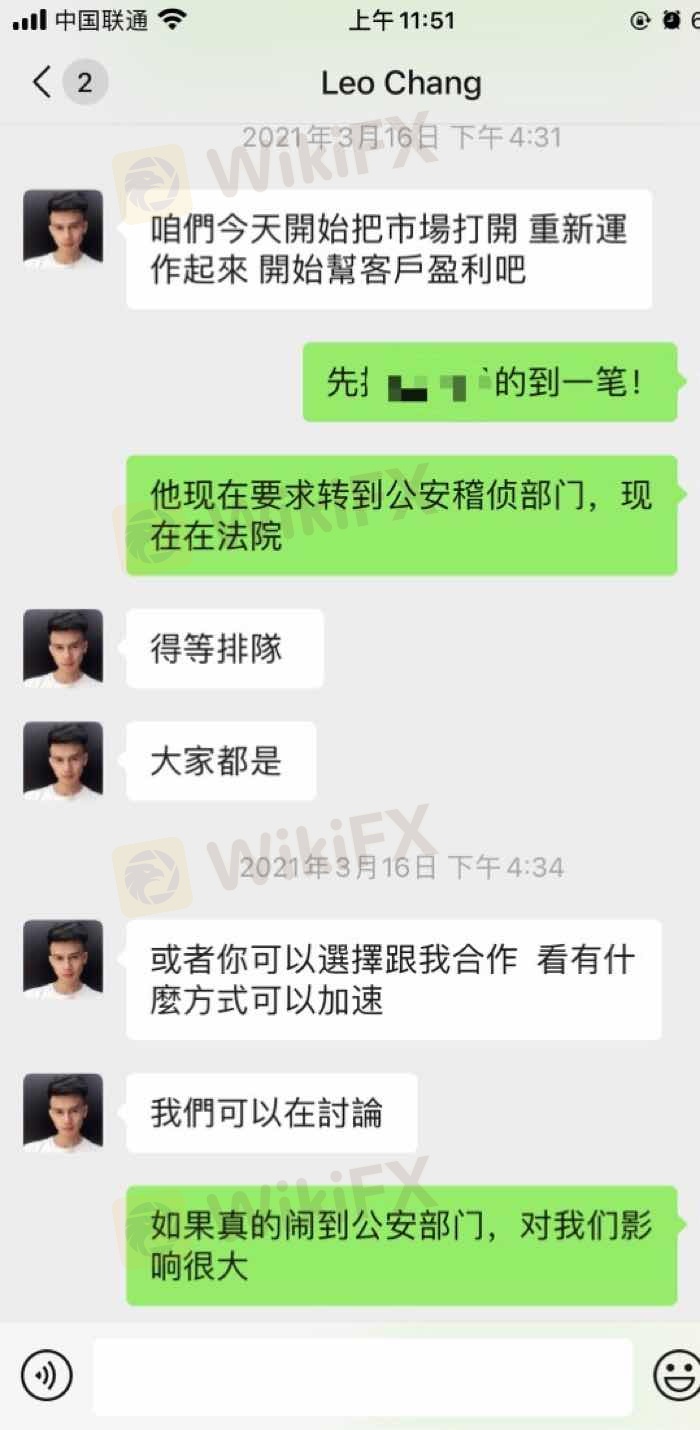Open Leo Chang's avatar next to 大家都是

(63, 761)
